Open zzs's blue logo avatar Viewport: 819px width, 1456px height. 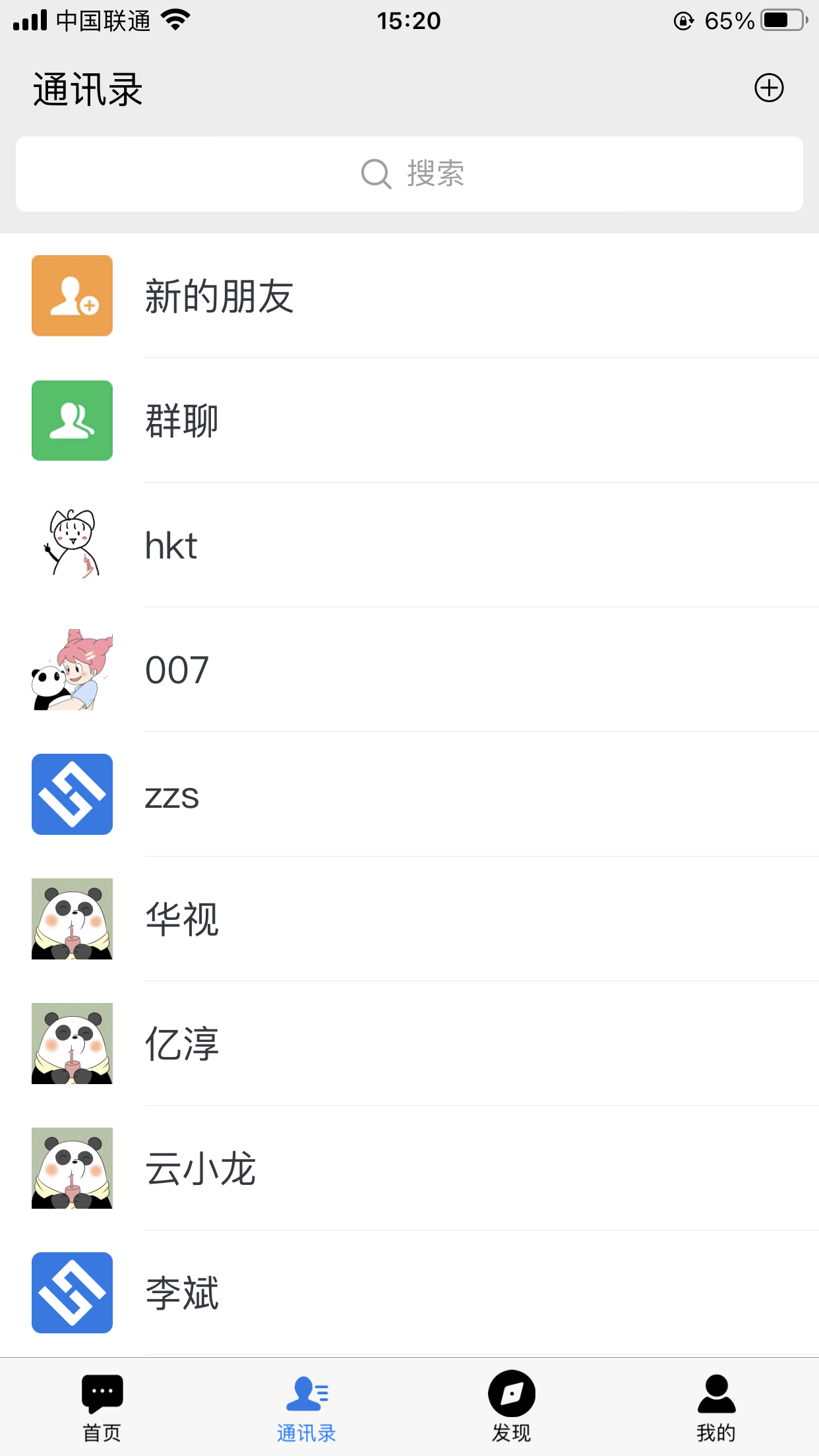coord(72,794)
